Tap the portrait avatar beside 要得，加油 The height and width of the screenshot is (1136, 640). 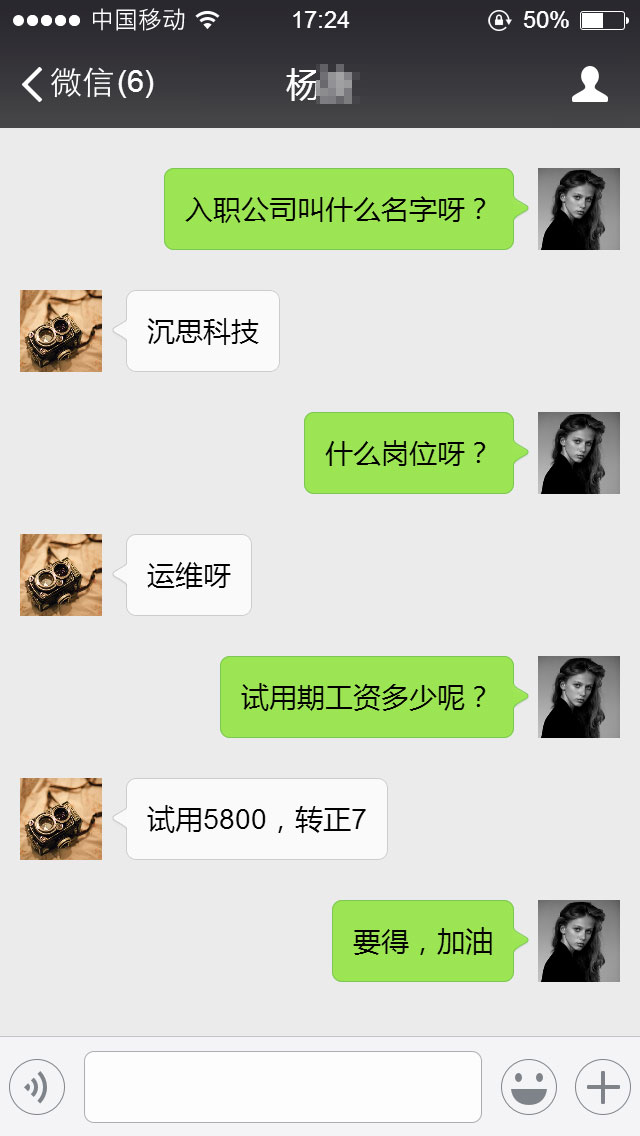(x=579, y=941)
